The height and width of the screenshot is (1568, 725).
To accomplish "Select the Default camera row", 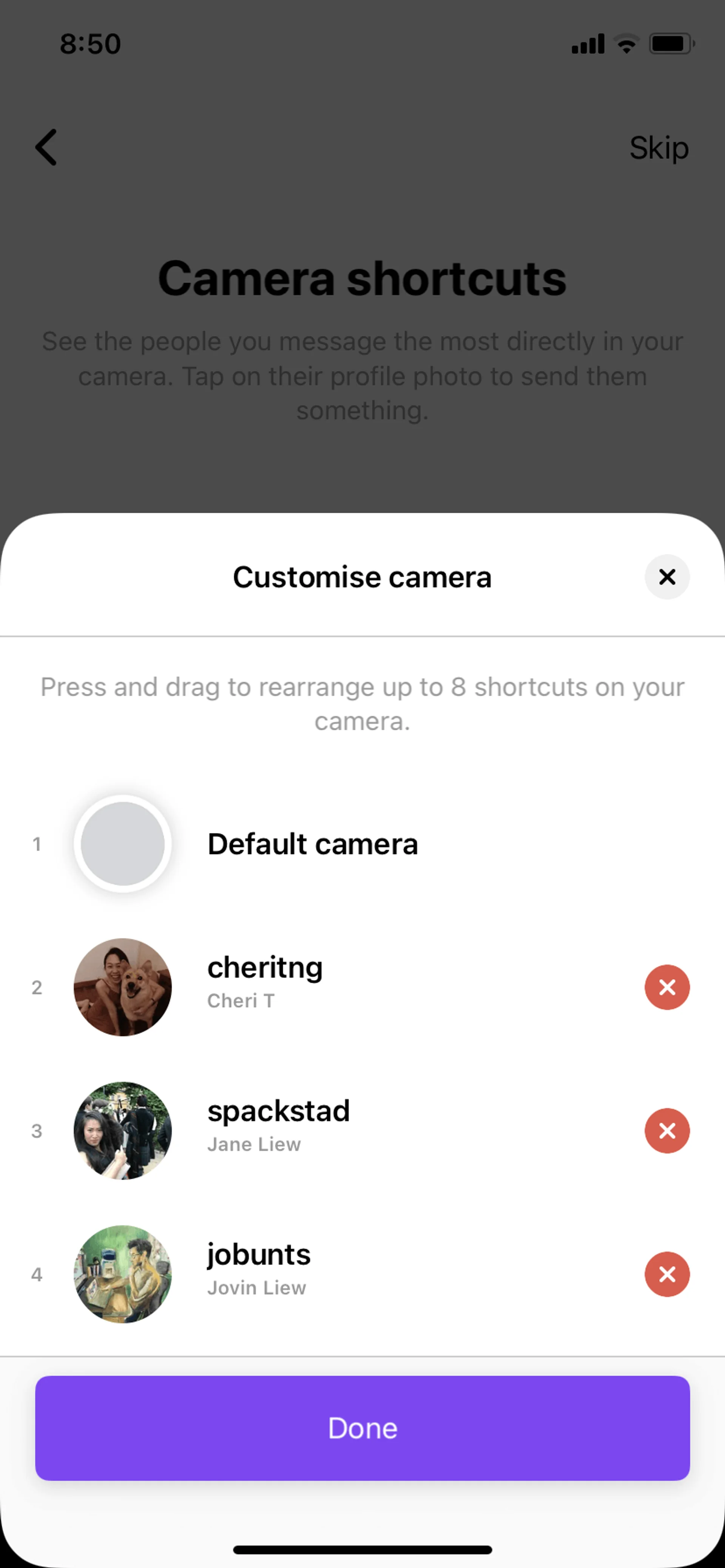I will point(312,844).
